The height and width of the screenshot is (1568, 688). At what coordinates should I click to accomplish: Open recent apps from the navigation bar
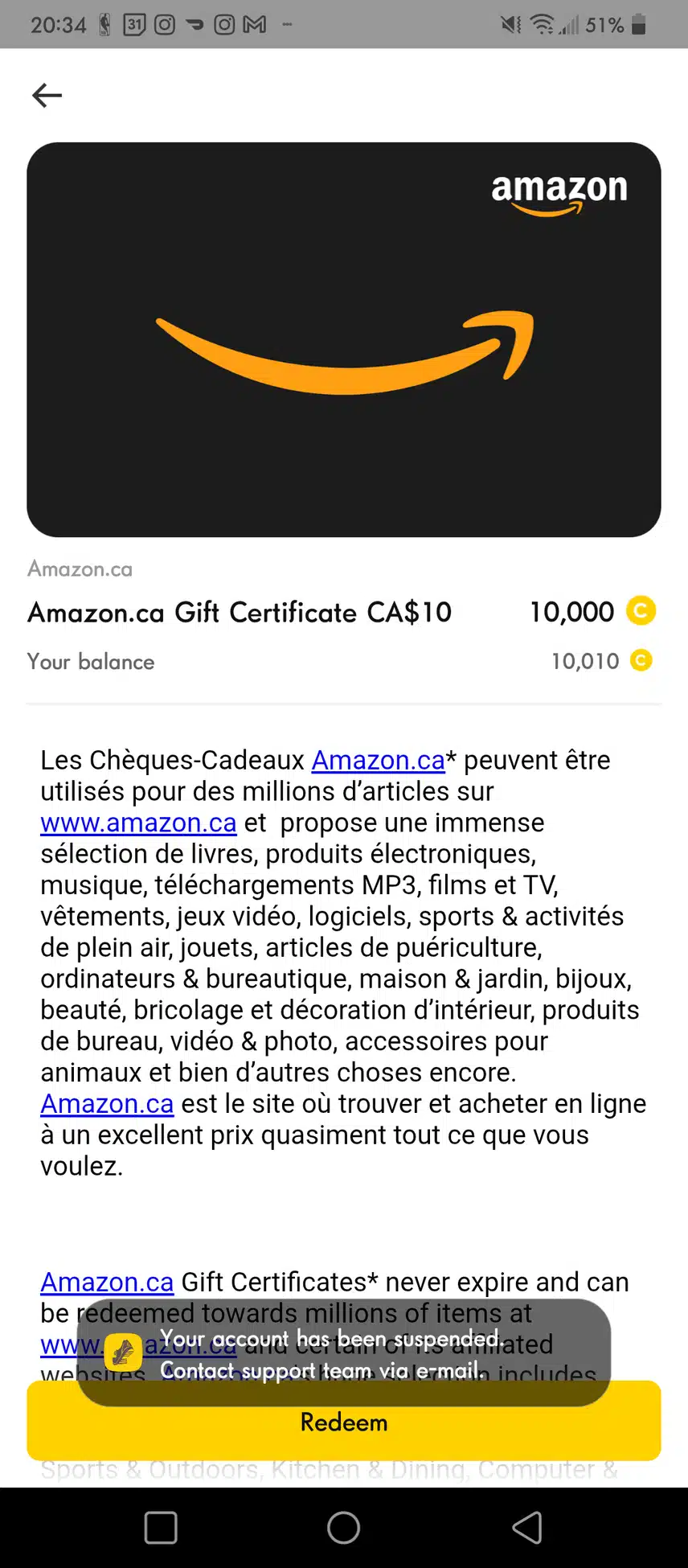click(x=161, y=1528)
